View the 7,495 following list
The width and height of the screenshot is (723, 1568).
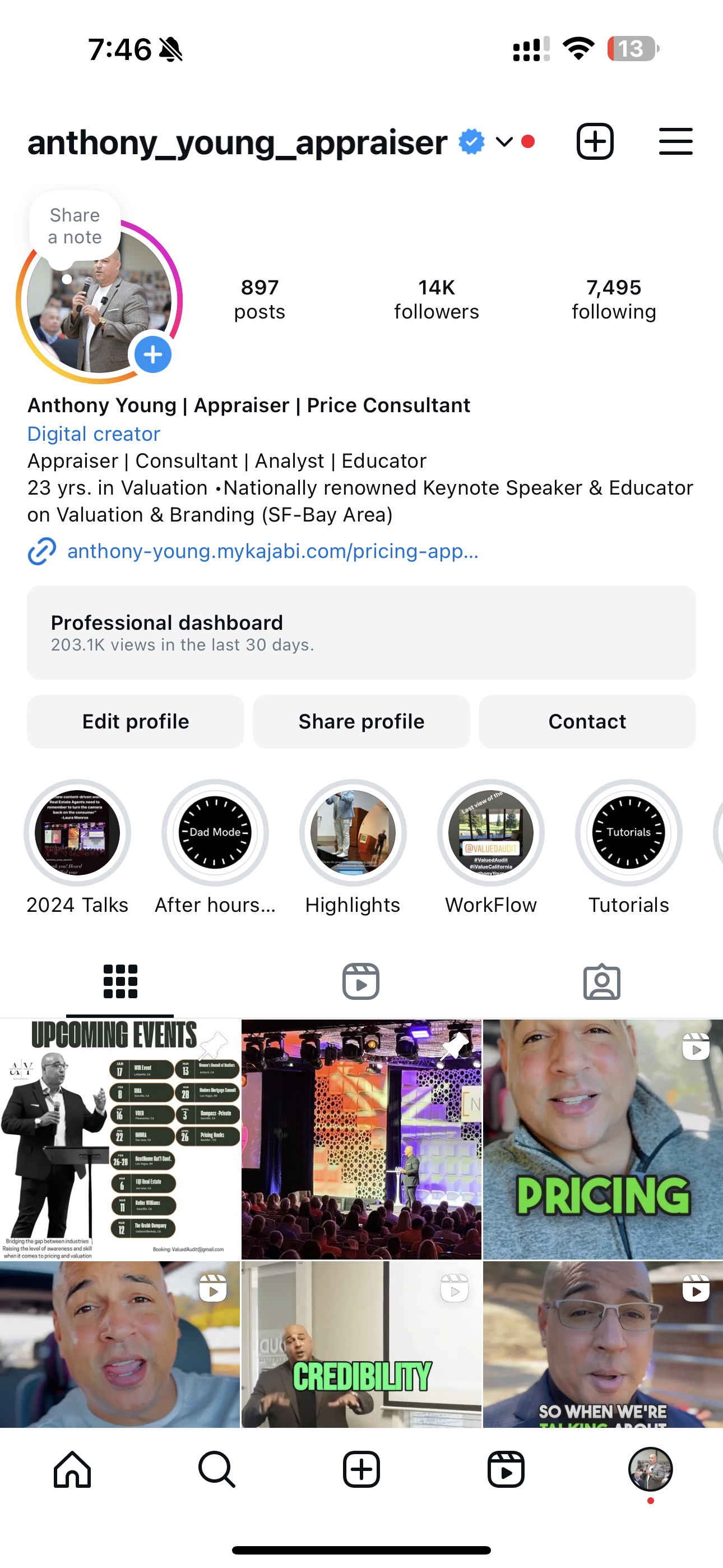(x=614, y=299)
